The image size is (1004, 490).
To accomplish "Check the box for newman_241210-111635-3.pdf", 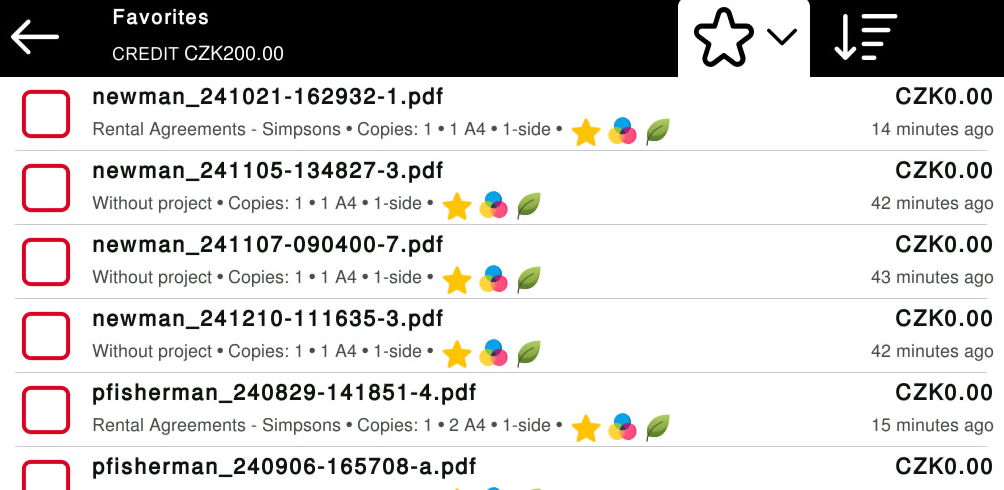I will coord(46,336).
